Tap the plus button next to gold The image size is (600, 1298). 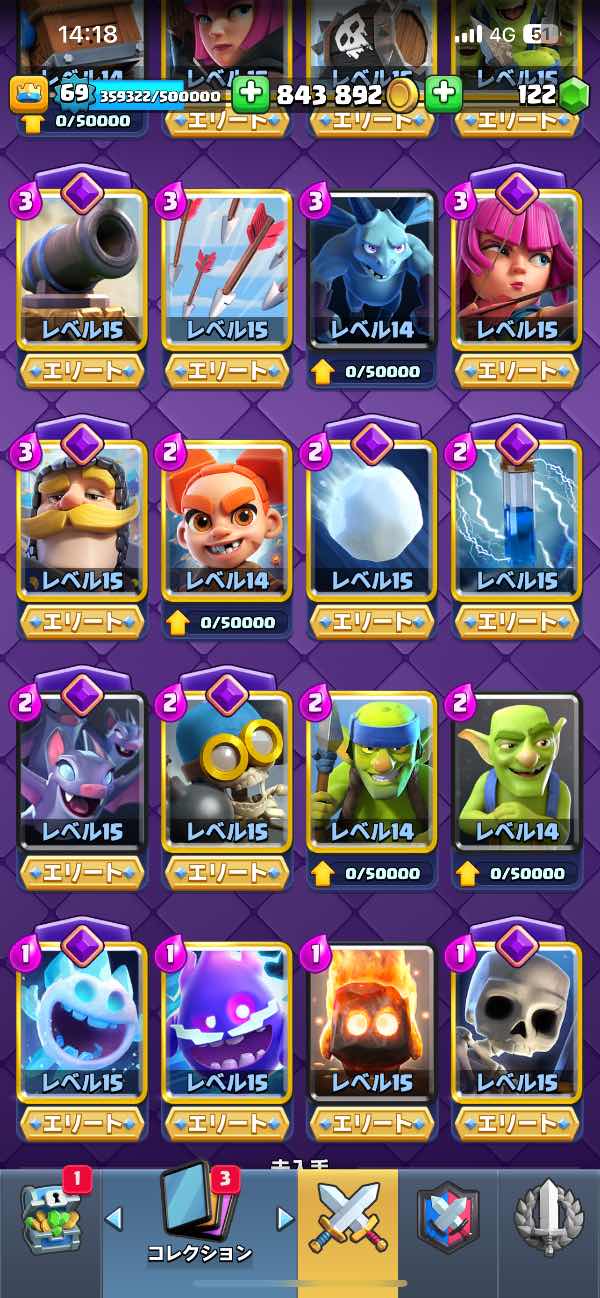pos(250,95)
